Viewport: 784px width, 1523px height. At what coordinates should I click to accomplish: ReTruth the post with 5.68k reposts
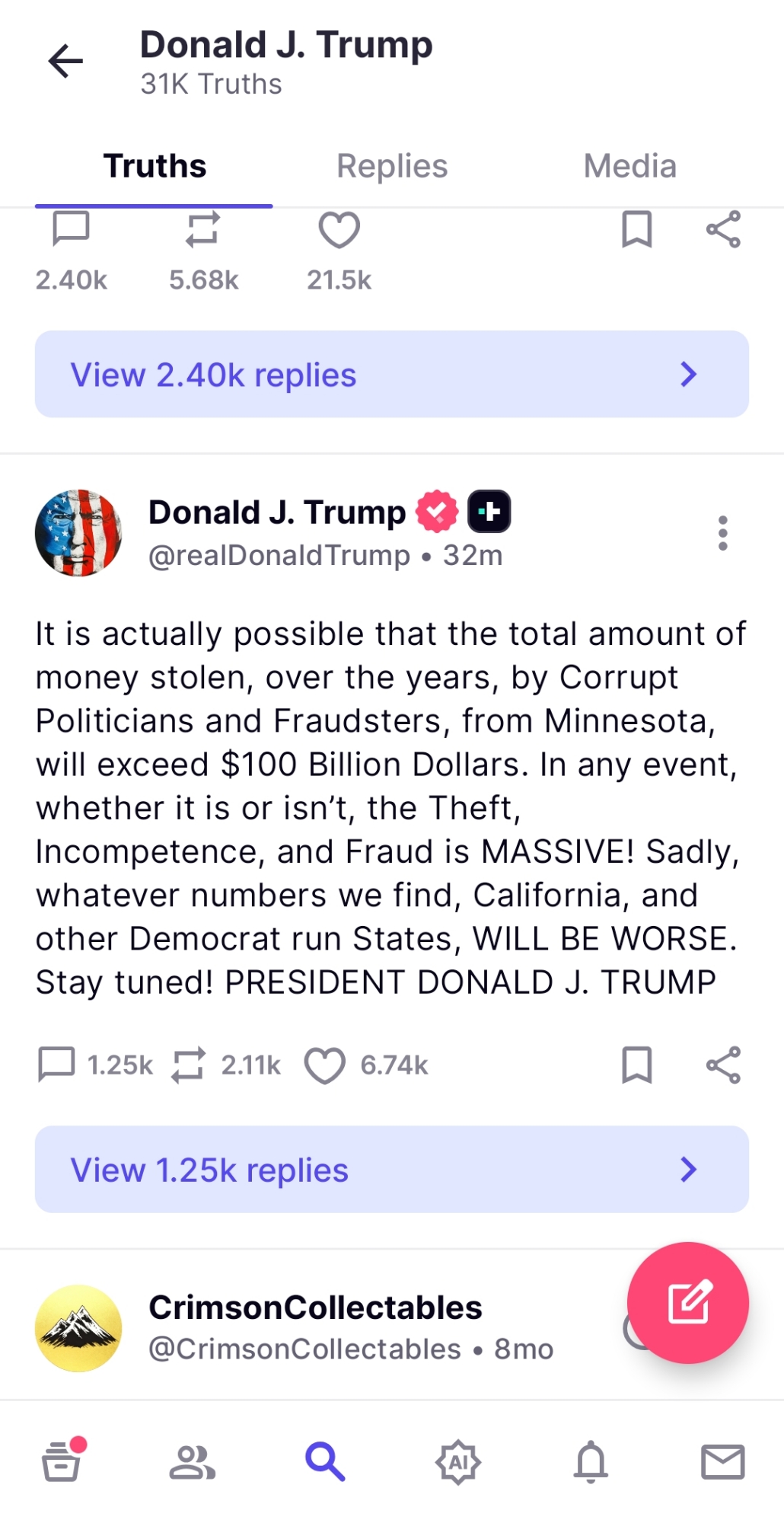202,230
